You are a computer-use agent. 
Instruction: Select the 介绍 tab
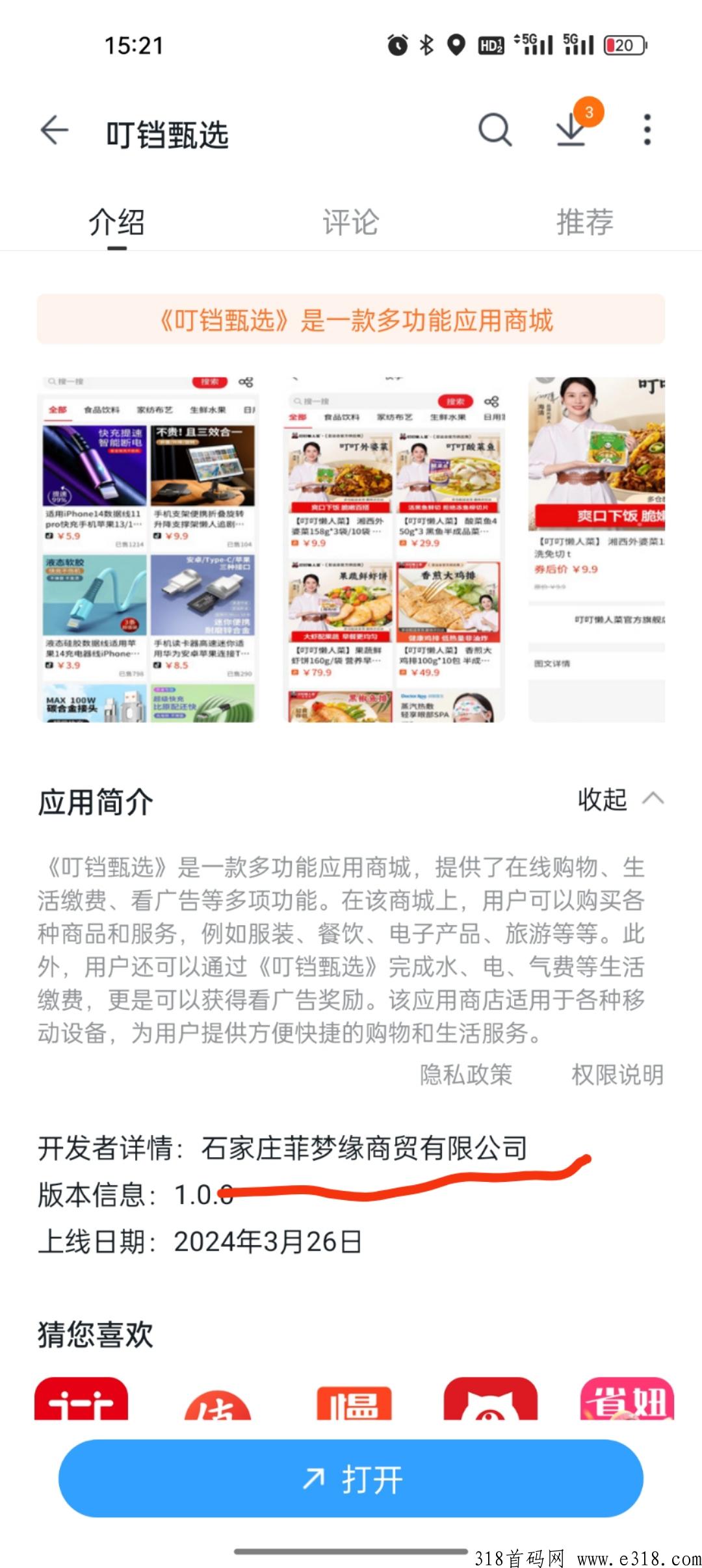point(117,222)
